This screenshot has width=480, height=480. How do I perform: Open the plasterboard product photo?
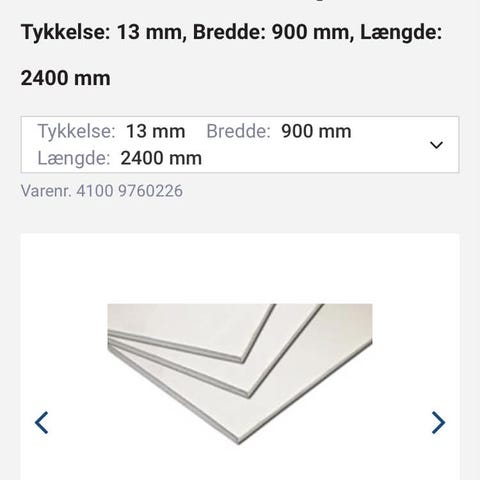pyautogui.click(x=240, y=374)
